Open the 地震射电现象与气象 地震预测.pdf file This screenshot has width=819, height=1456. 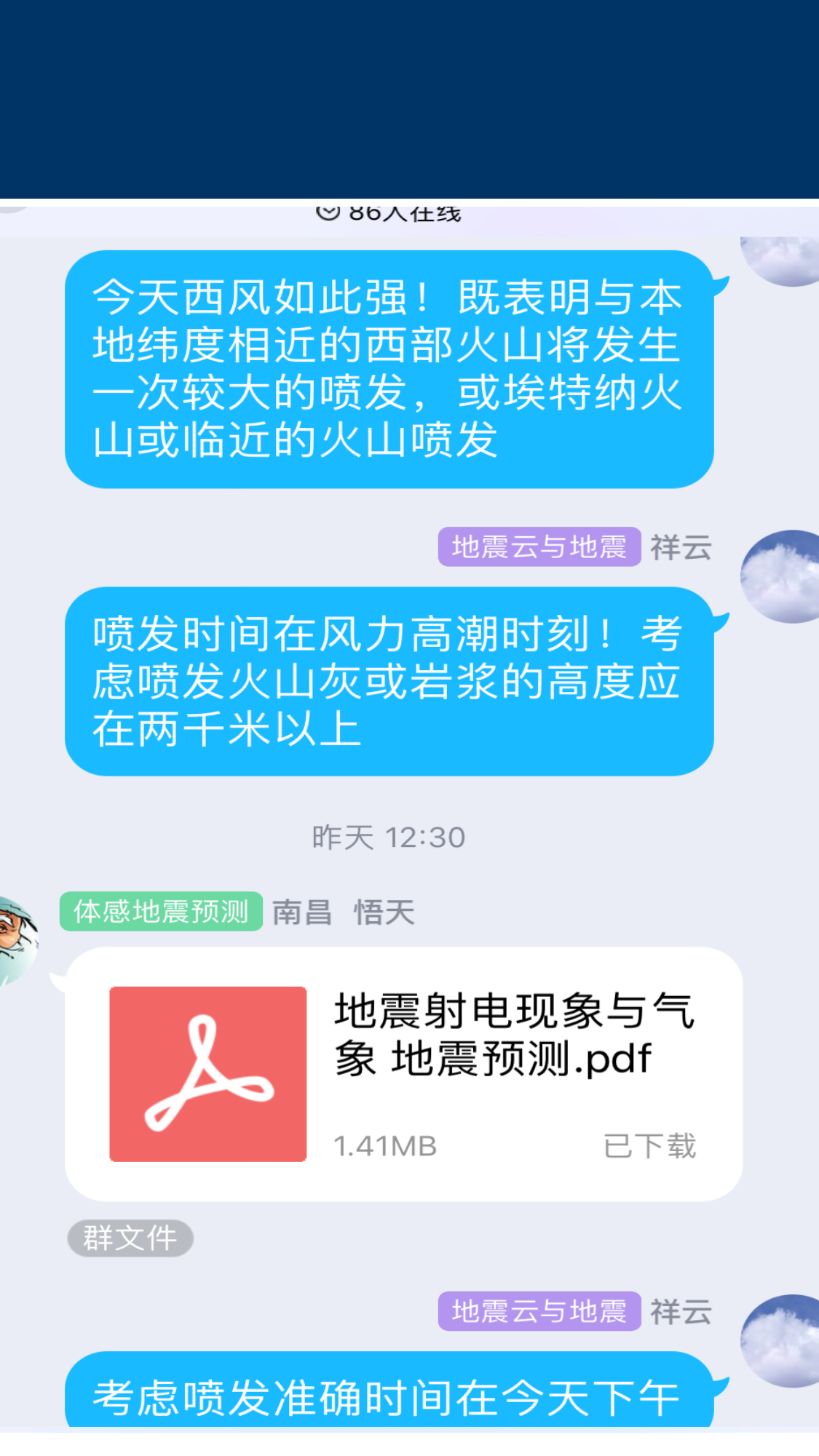pyautogui.click(x=403, y=1073)
